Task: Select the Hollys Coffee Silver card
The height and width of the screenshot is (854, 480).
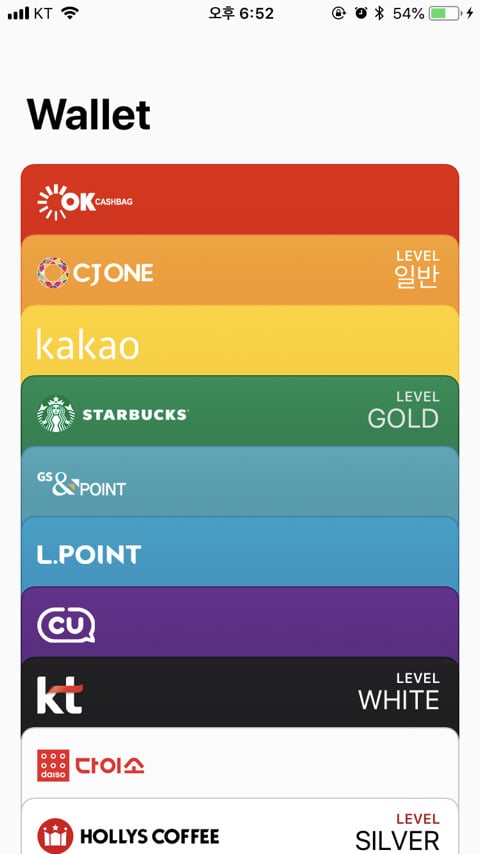Action: click(240, 827)
